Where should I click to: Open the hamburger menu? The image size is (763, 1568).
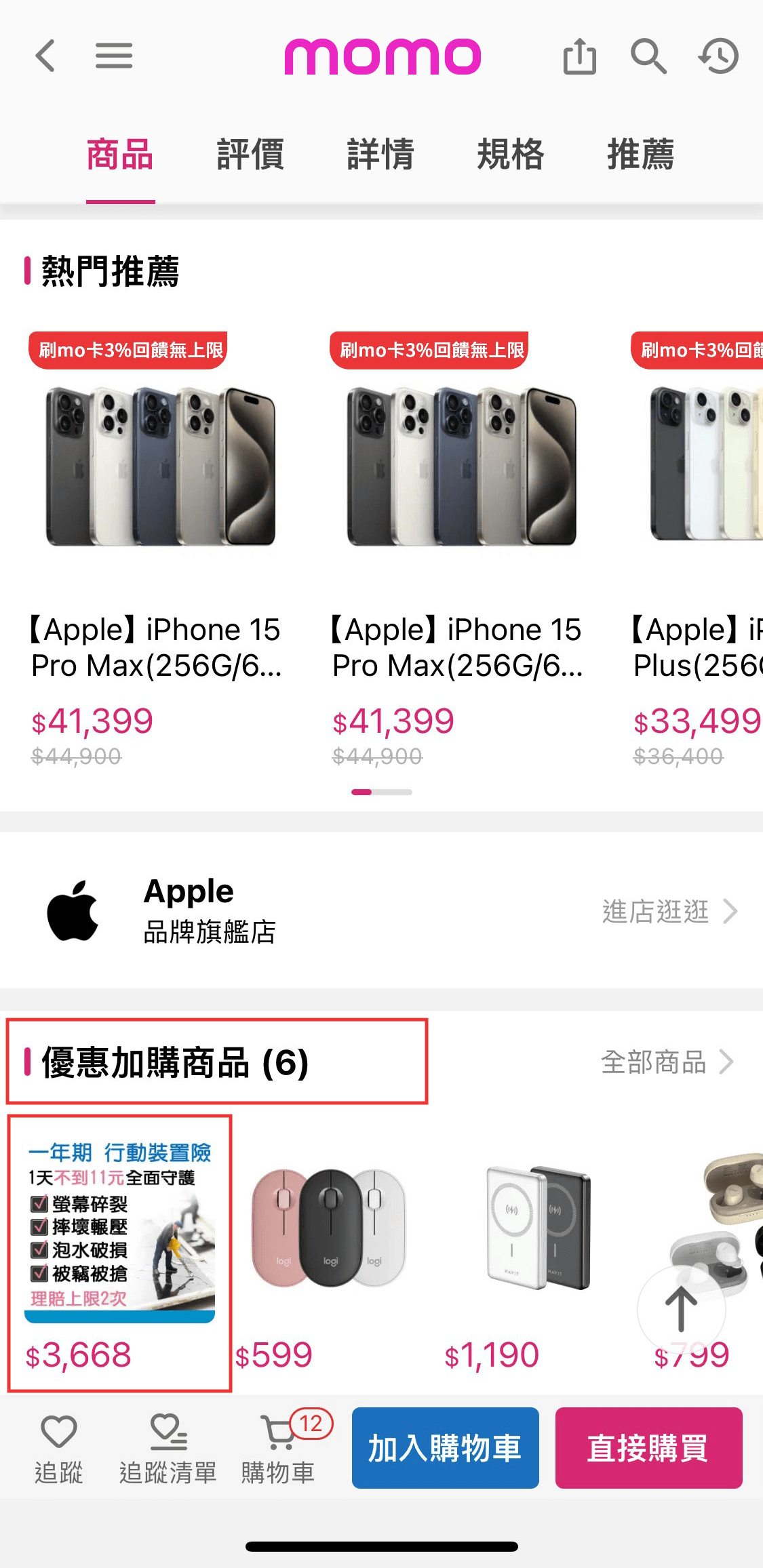pyautogui.click(x=113, y=56)
